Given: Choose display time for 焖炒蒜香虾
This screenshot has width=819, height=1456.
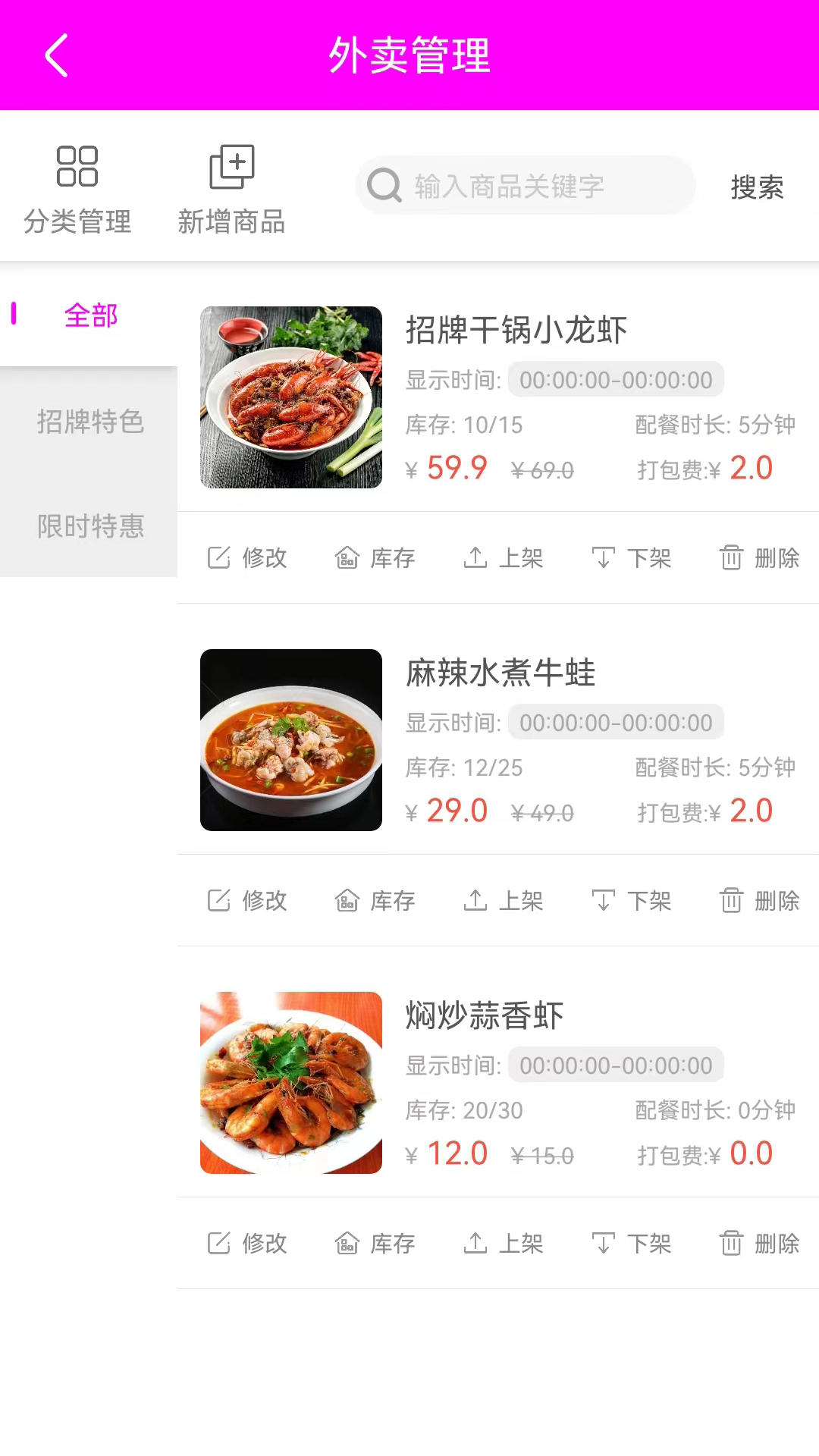Looking at the screenshot, I should point(616,1065).
